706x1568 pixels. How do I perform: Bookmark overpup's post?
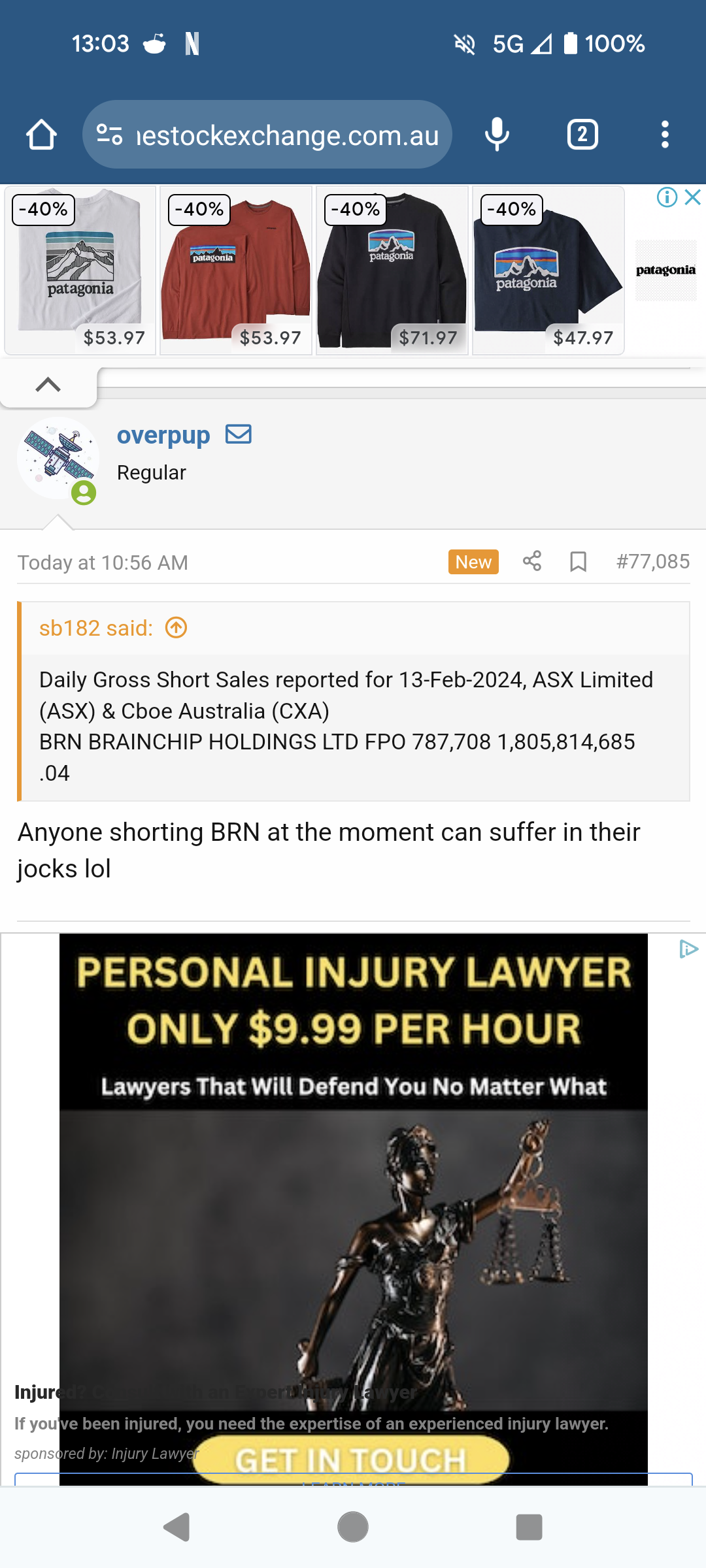tap(578, 561)
